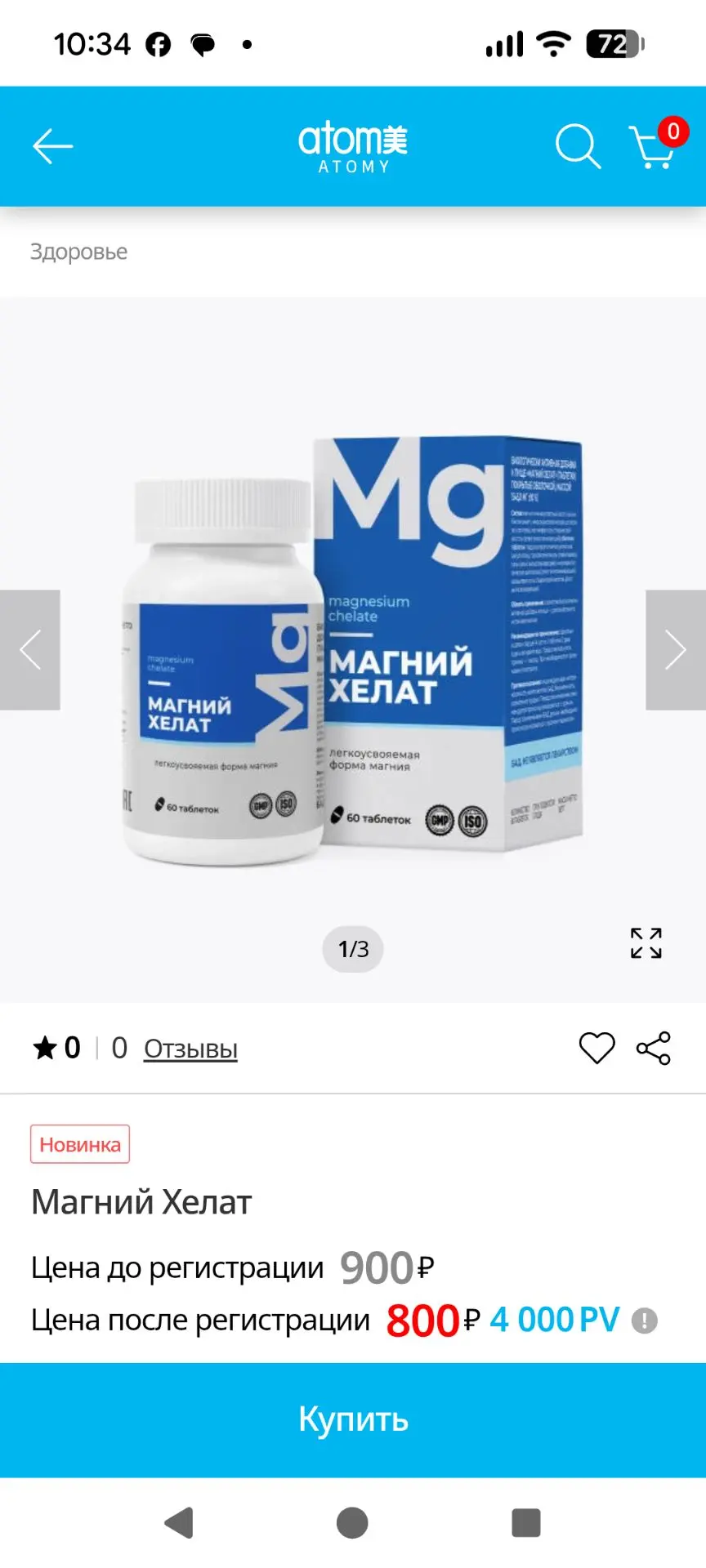Open the PV info icon
Viewport: 706px width, 1568px height.
click(645, 1321)
